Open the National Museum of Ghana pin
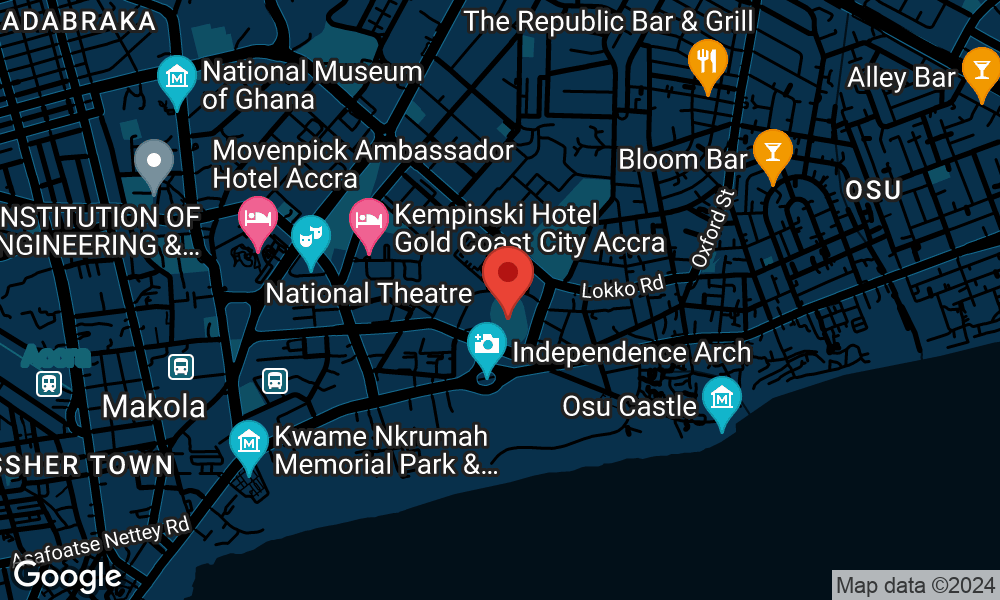 [x=177, y=78]
